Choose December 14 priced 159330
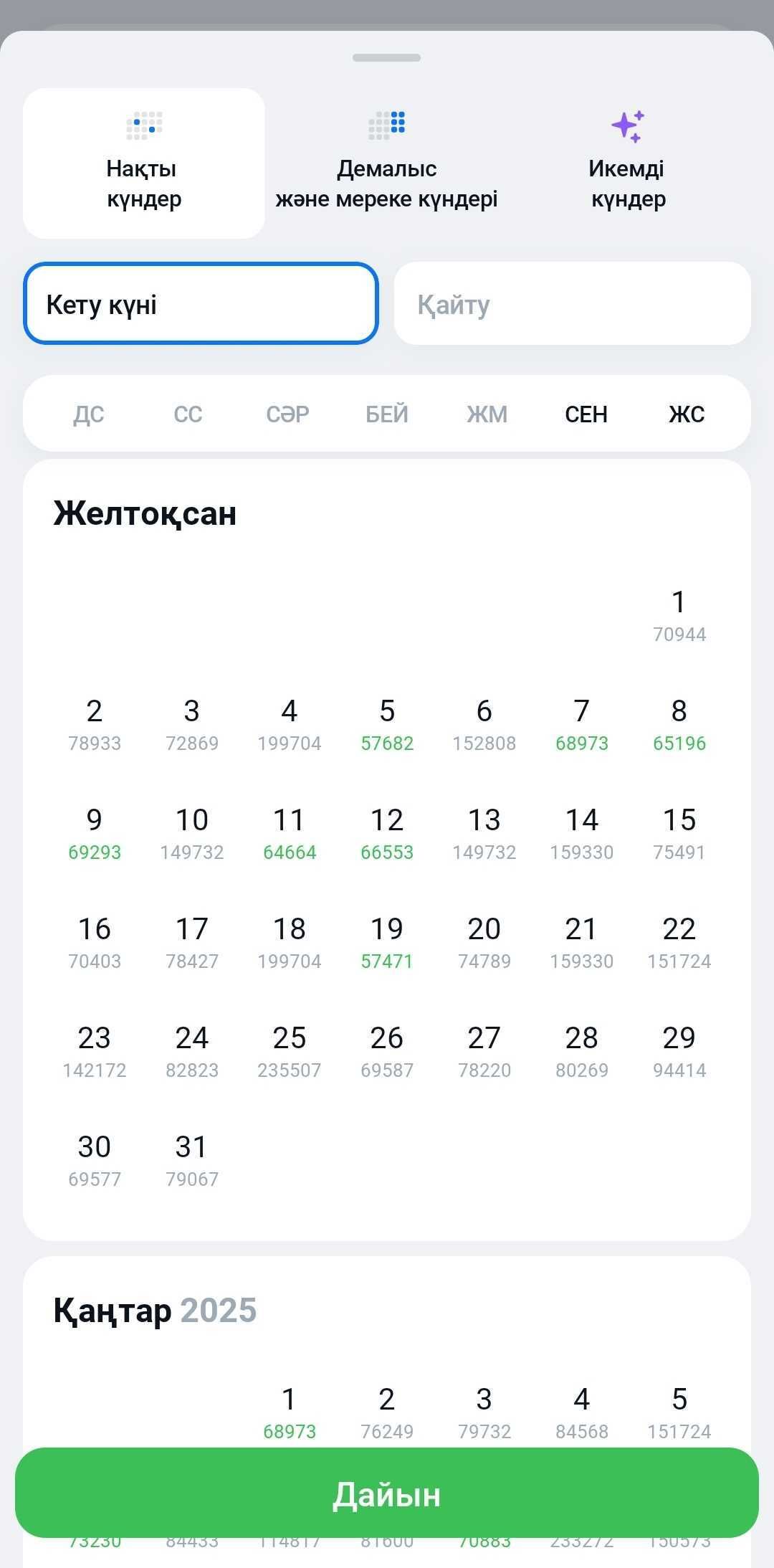This screenshot has width=774, height=1568. [x=581, y=834]
